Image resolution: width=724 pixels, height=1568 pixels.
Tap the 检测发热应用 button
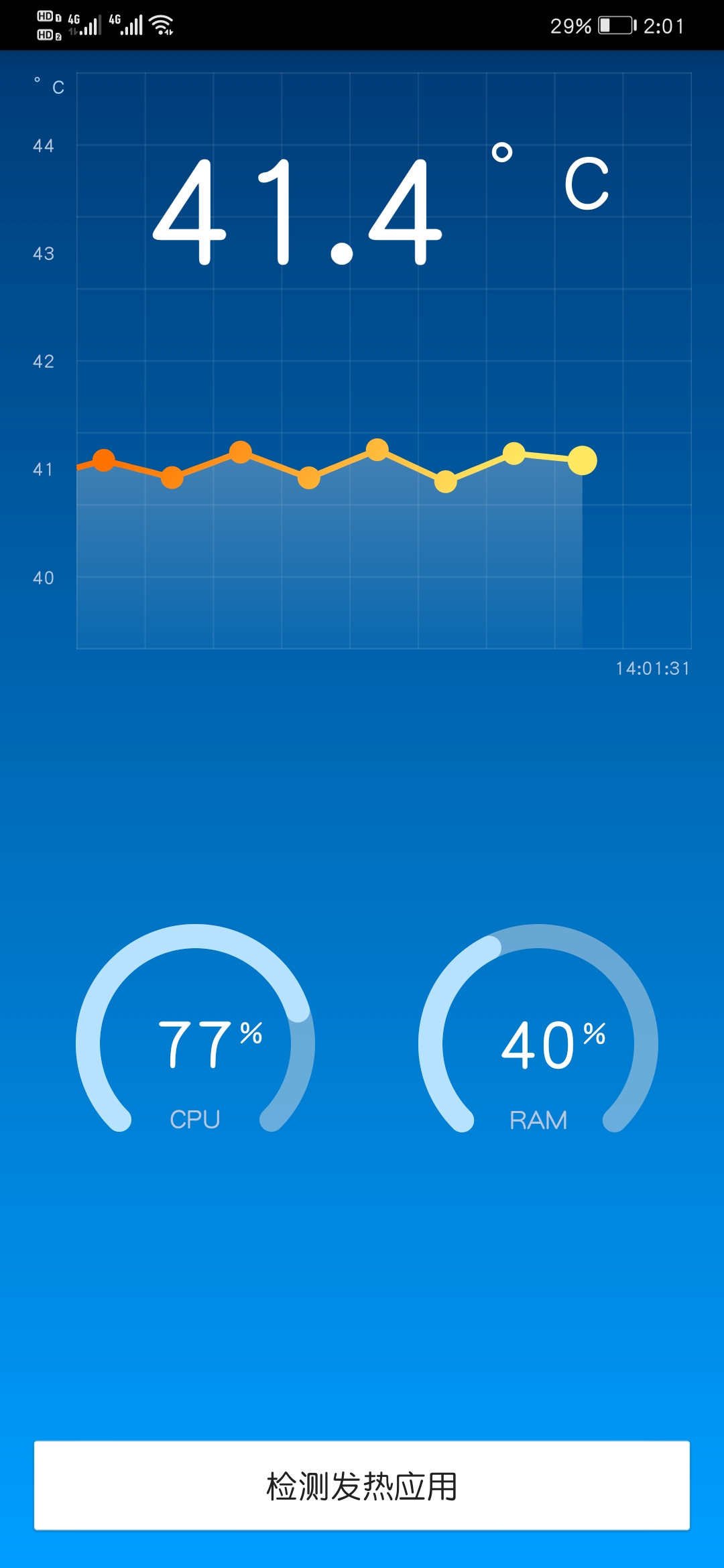coord(362,1486)
